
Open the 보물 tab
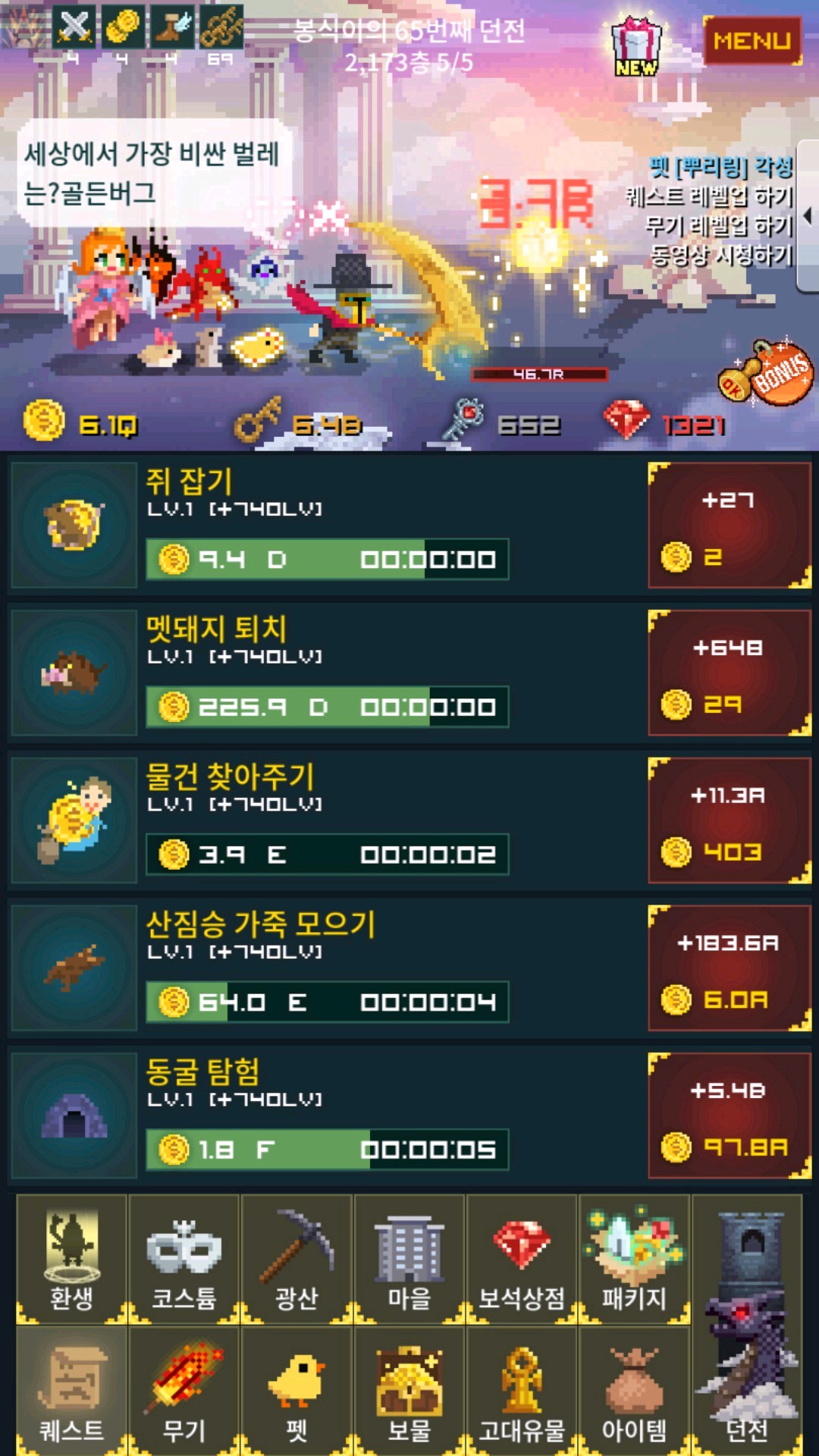point(409,1392)
